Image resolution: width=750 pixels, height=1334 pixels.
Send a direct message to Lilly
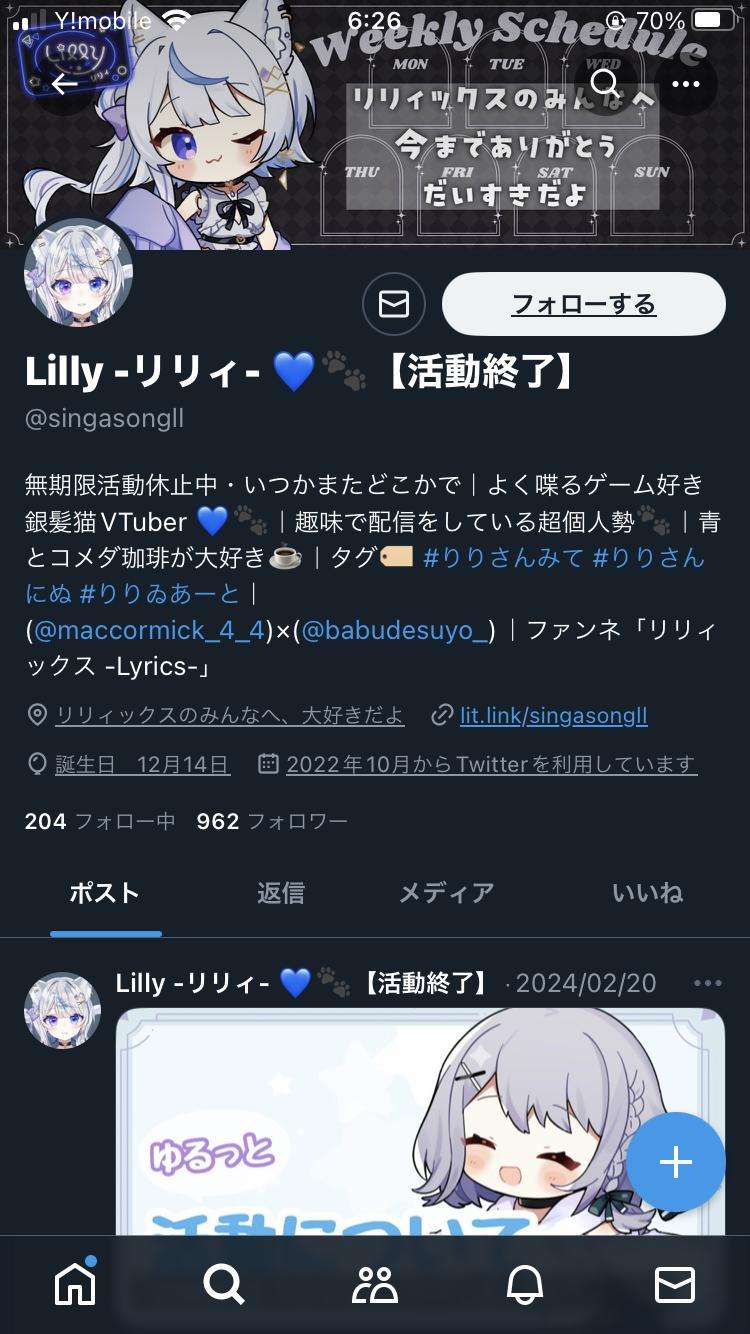393,304
